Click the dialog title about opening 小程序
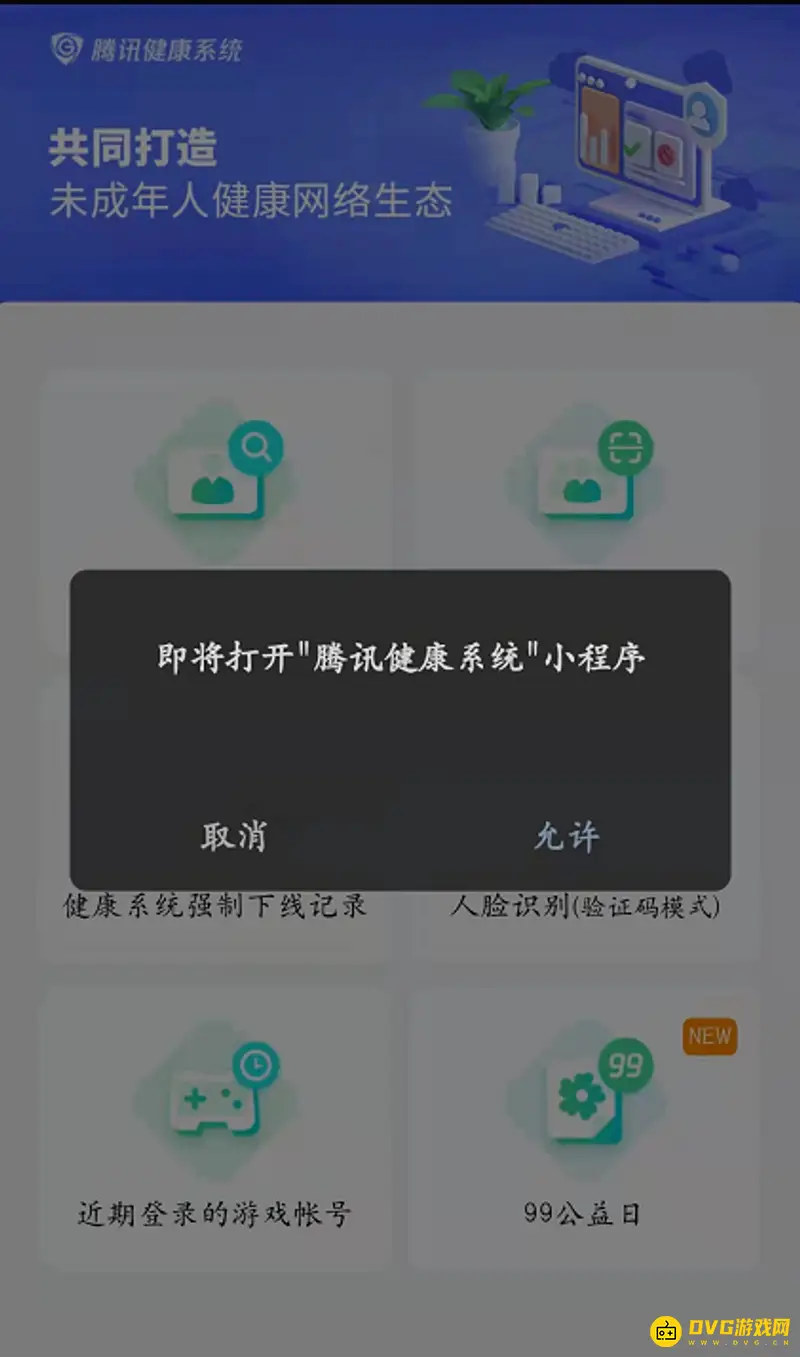 click(x=400, y=657)
